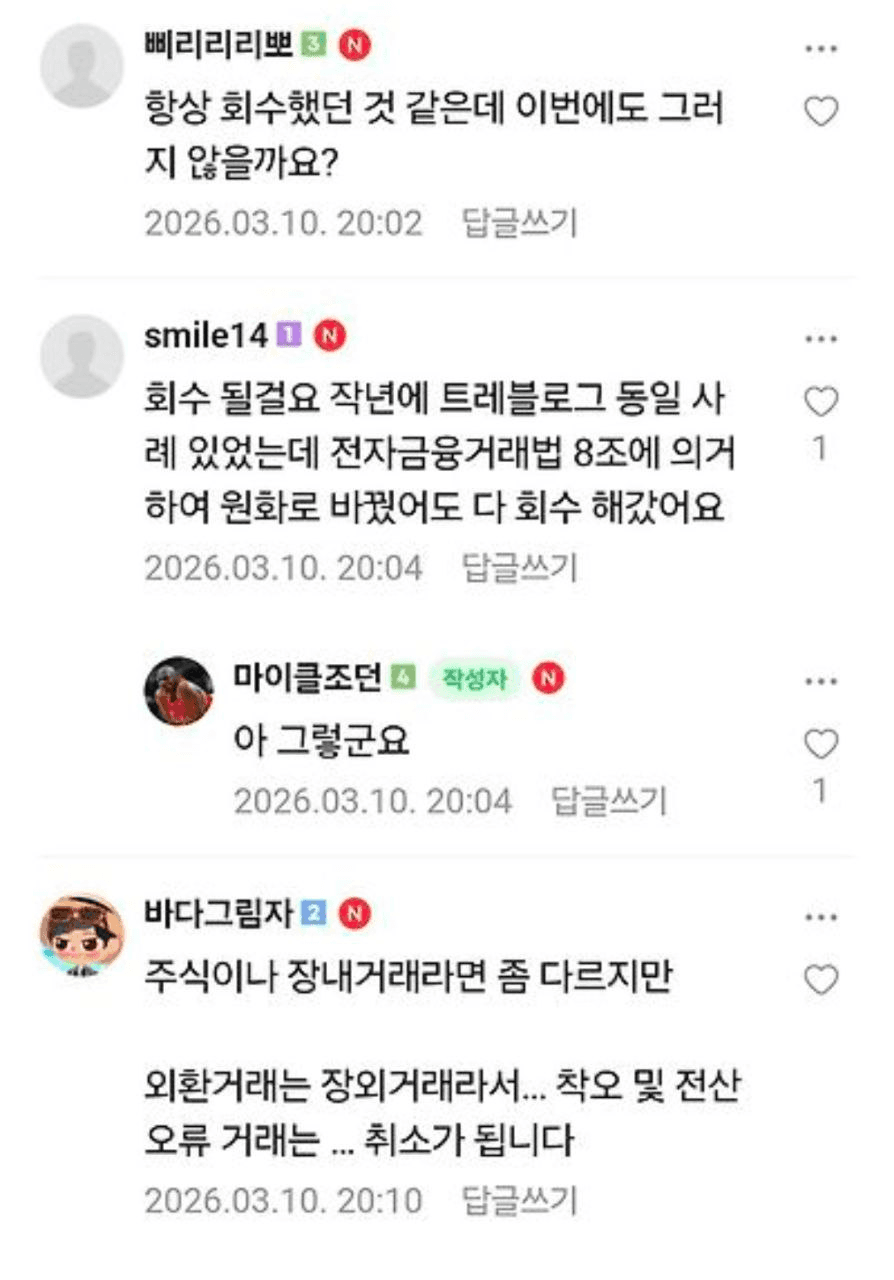The width and height of the screenshot is (894, 1280).
Task: Like smile14's comment
Action: click(x=821, y=403)
